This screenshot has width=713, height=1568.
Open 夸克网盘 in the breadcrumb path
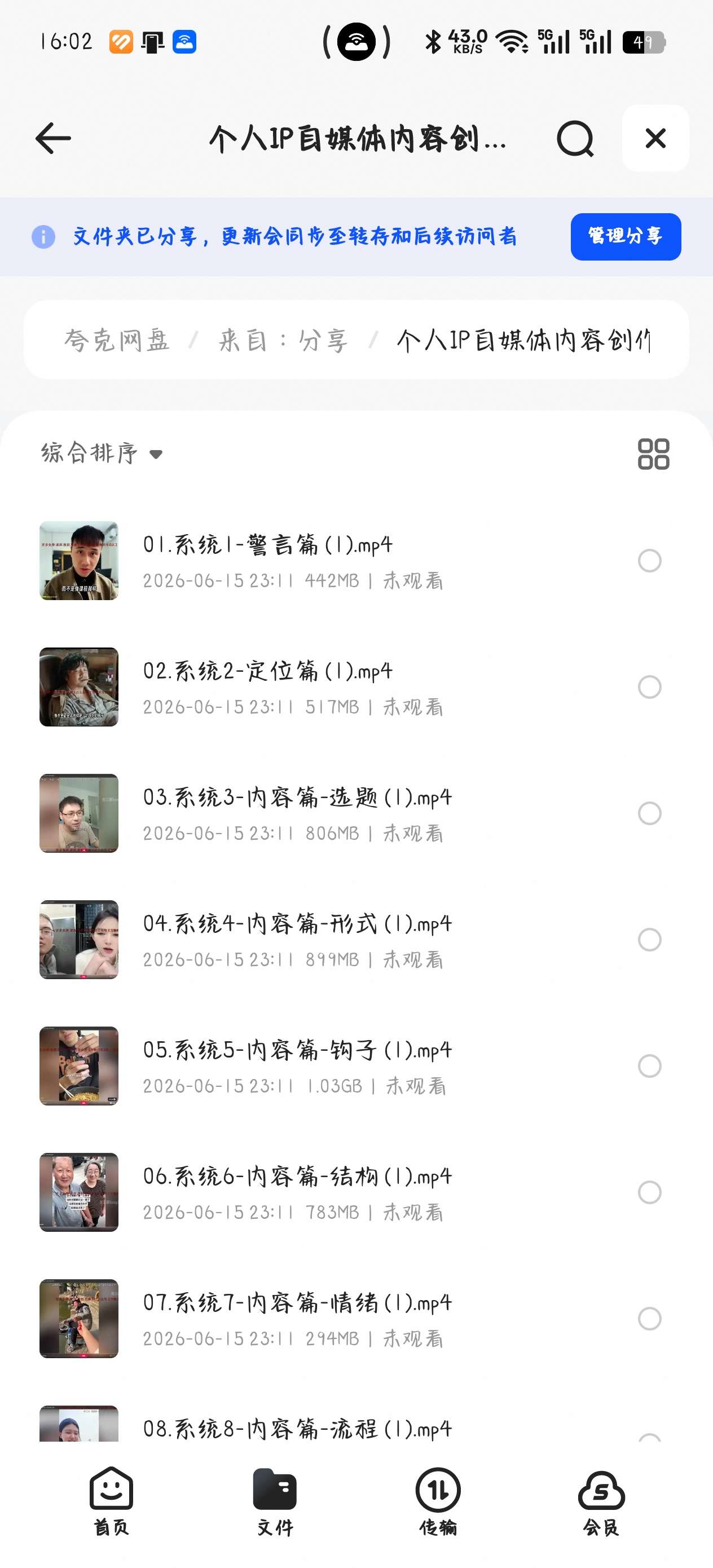pos(117,340)
